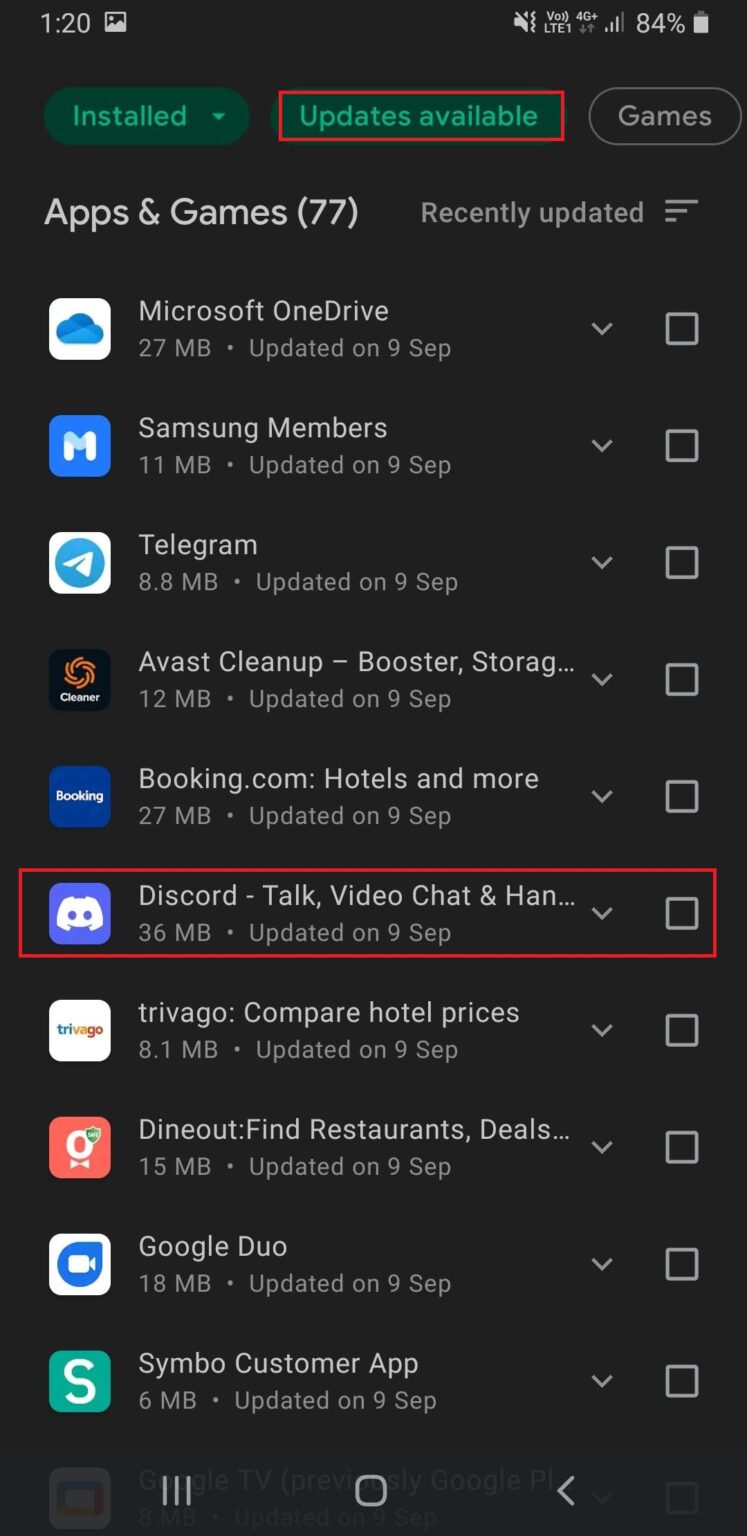Tap the Recently updated sort option
Viewport: 747px width, 1536px height.
532,212
